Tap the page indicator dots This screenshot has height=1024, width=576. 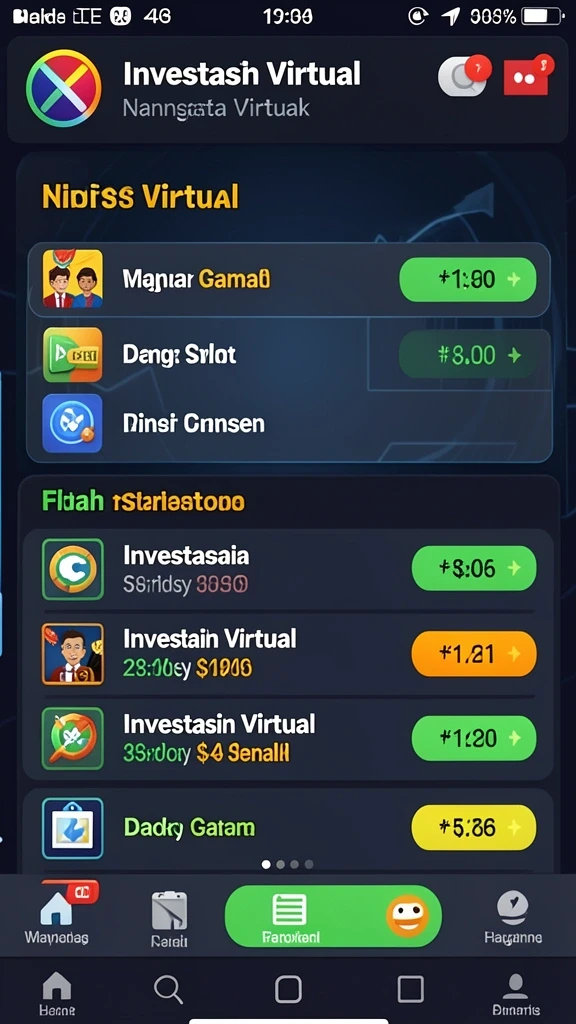(287, 864)
